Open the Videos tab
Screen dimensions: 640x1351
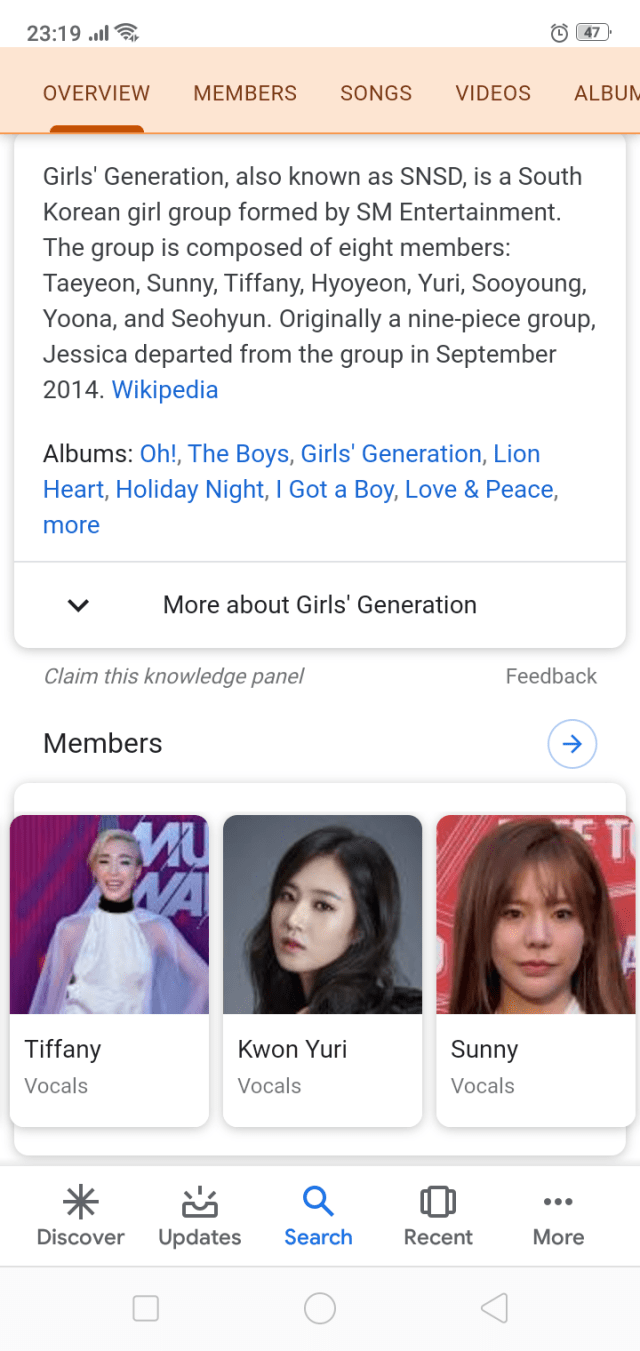493,93
